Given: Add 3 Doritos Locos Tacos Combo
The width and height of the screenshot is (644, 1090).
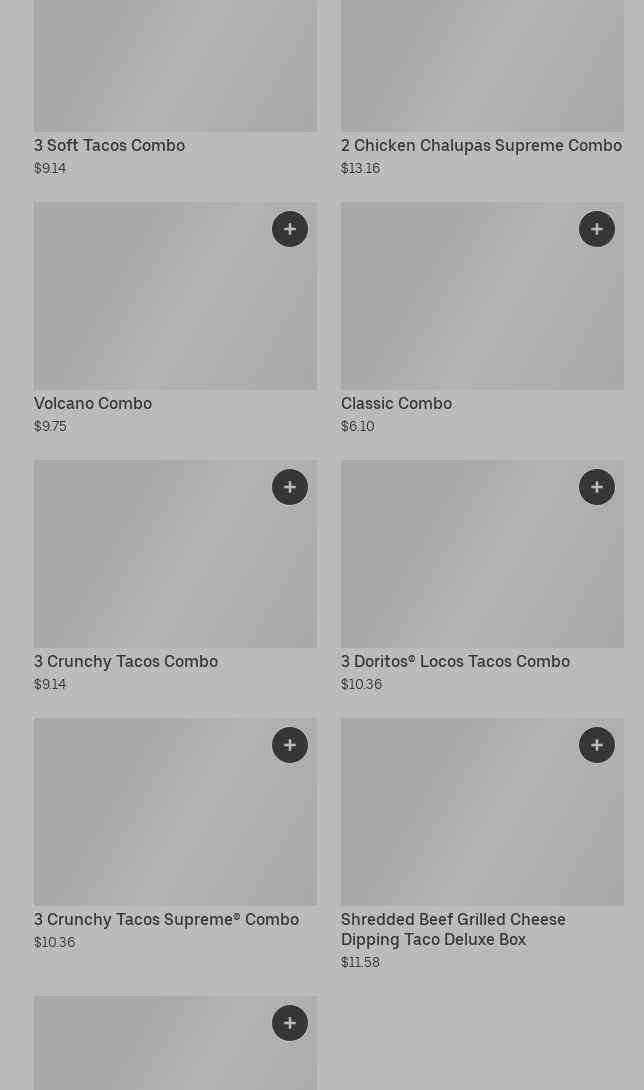Looking at the screenshot, I should coord(597,487).
